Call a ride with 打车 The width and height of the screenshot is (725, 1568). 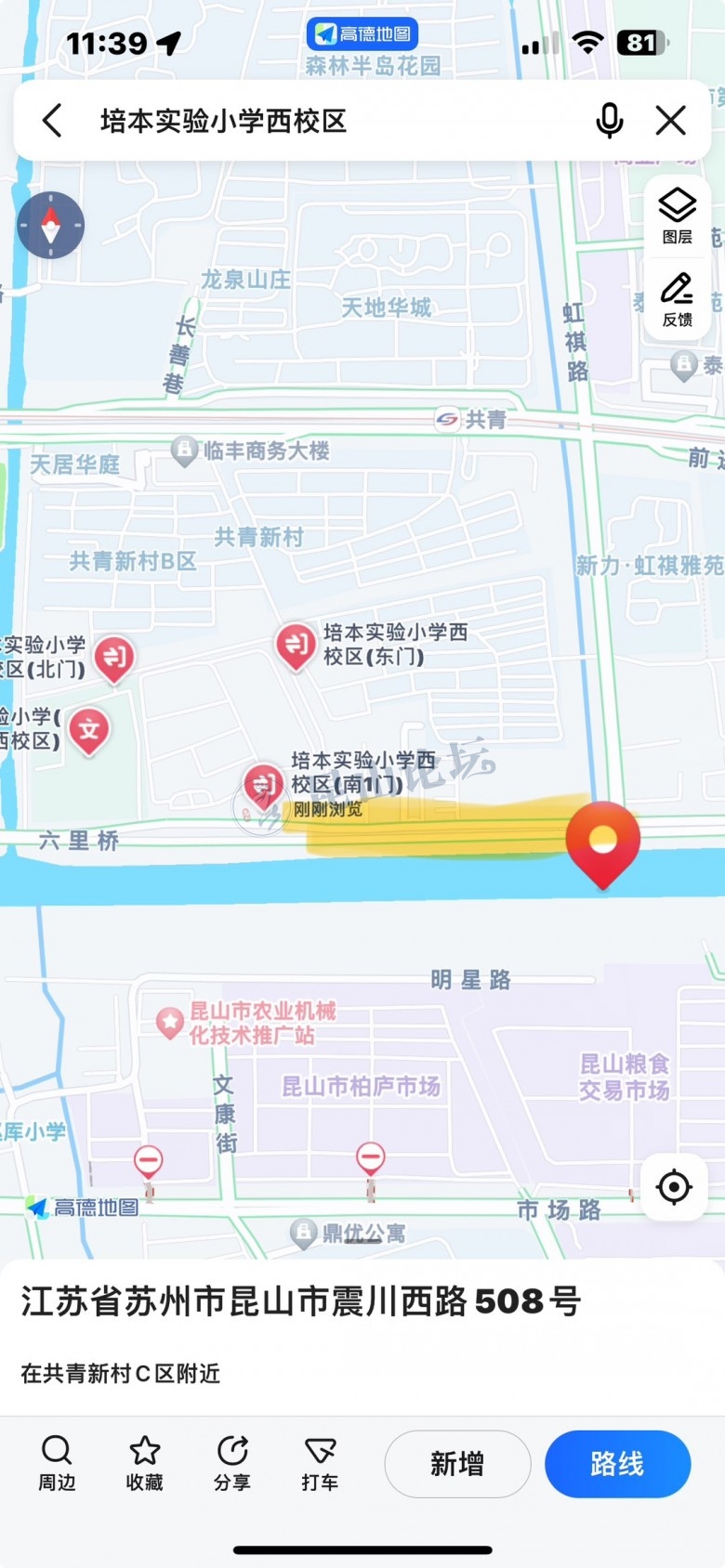tap(320, 1462)
